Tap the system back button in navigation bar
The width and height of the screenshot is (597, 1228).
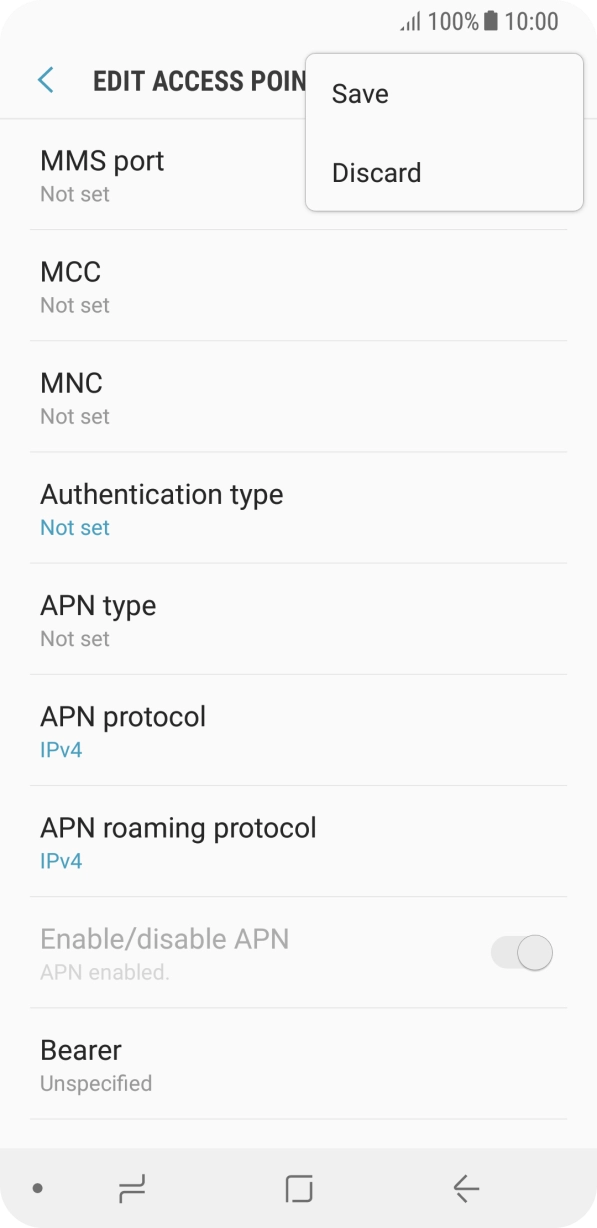coord(466,1188)
